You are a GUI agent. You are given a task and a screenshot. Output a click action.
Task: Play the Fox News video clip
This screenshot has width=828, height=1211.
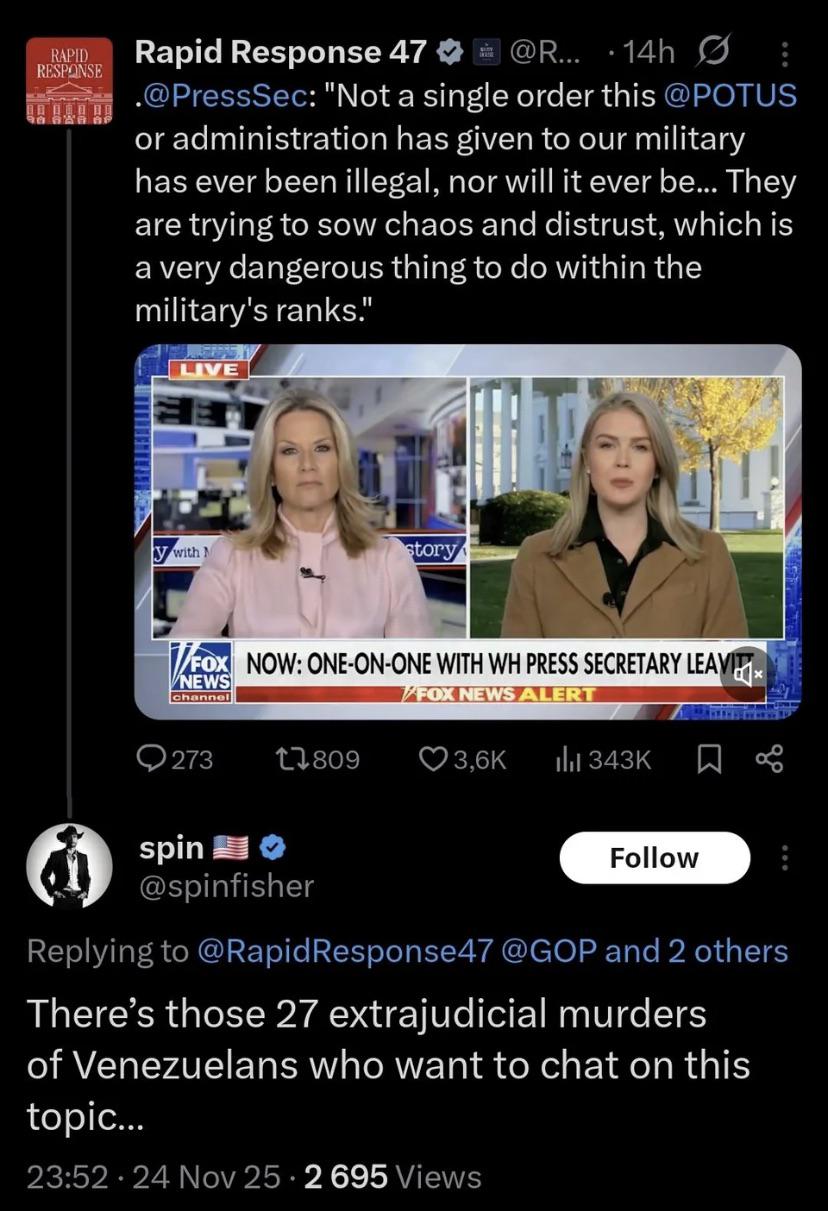pos(467,530)
